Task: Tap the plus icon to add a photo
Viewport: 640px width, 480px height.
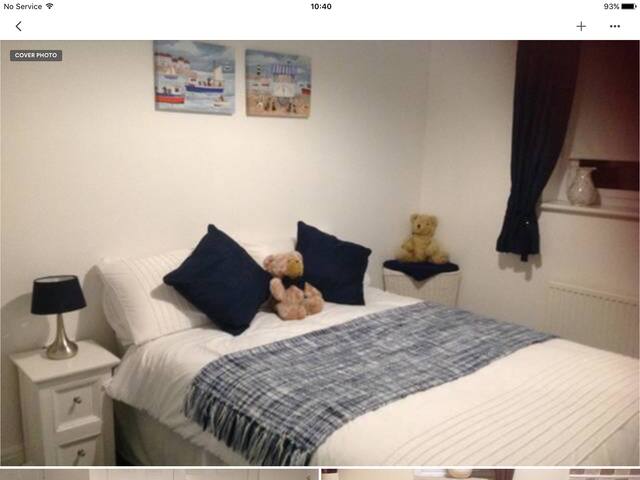Action: pyautogui.click(x=581, y=26)
